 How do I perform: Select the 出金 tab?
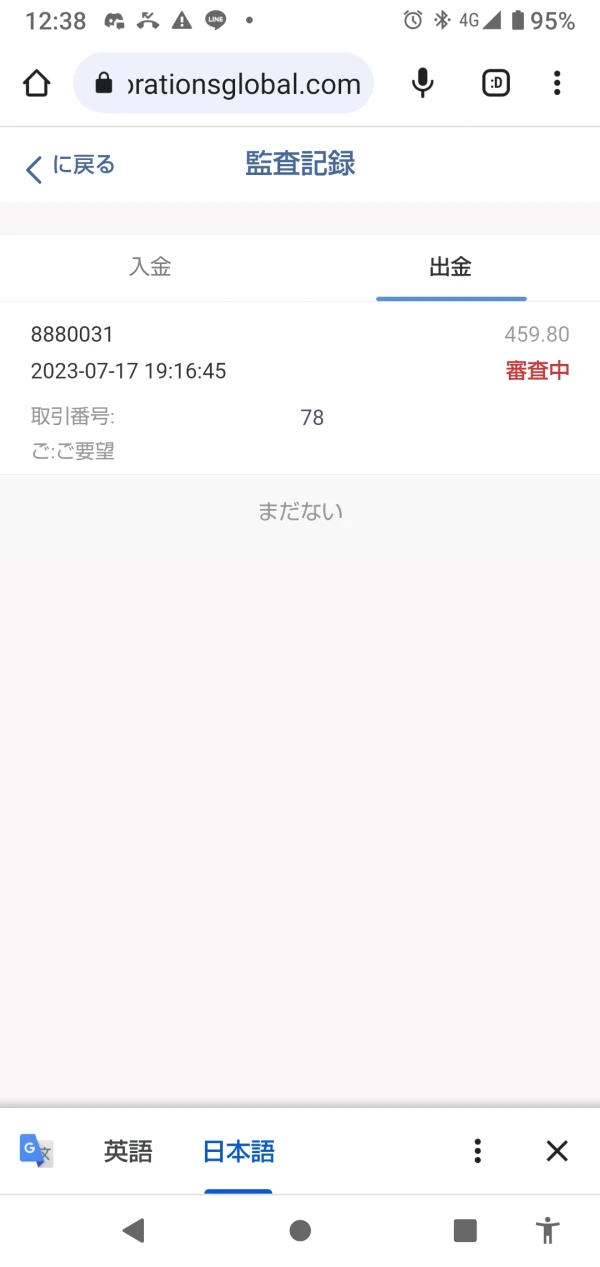coord(450,267)
